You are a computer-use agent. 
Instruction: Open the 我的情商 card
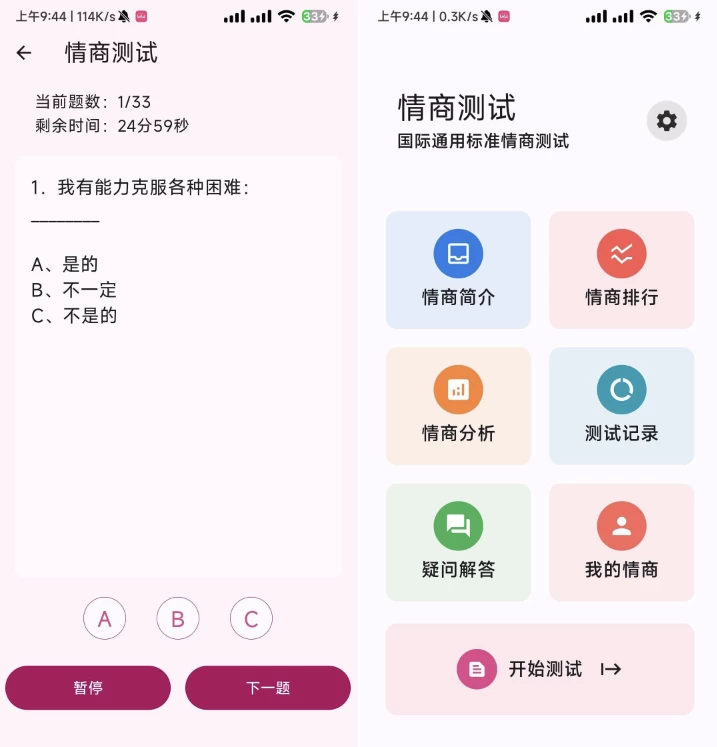click(621, 542)
